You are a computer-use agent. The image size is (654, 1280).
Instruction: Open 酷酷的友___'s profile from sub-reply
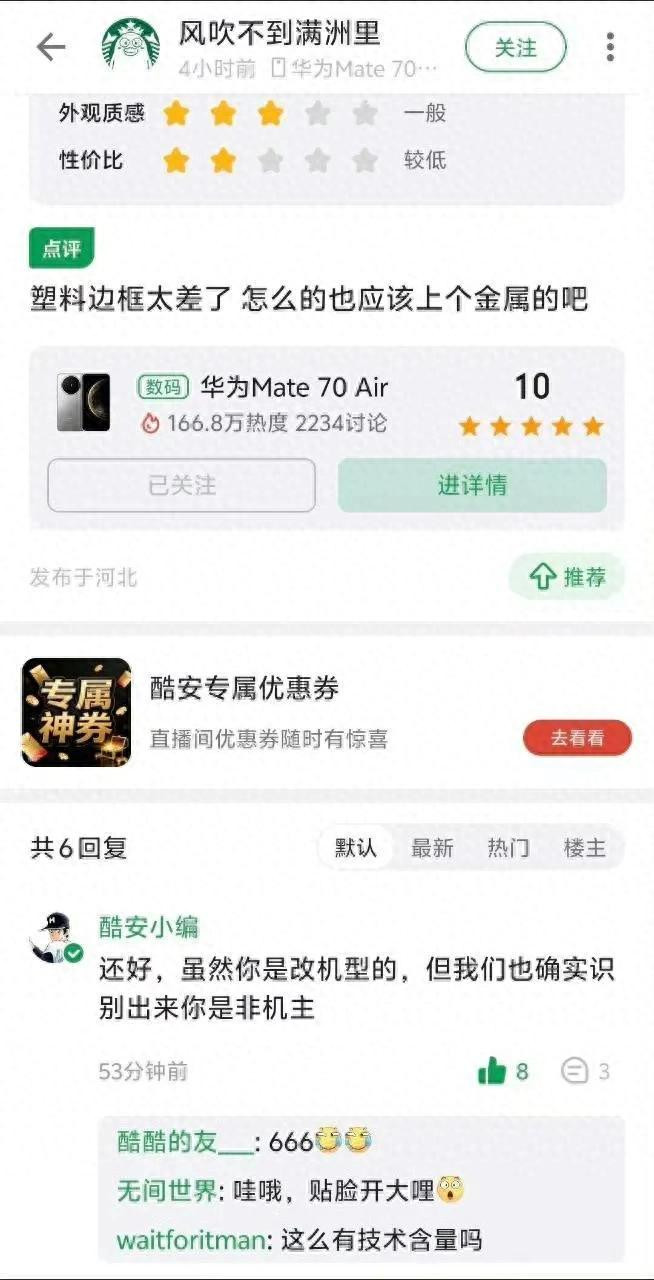click(x=185, y=1141)
